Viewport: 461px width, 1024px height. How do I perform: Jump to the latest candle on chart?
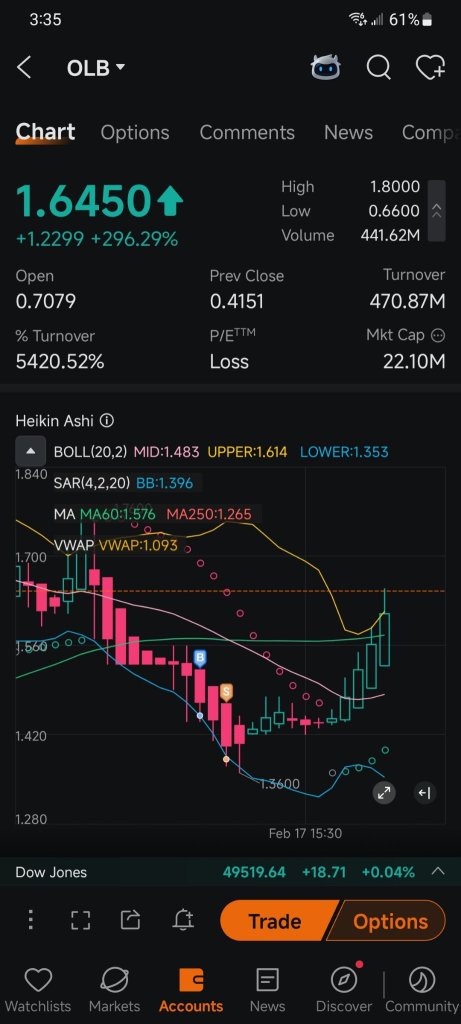pos(424,793)
